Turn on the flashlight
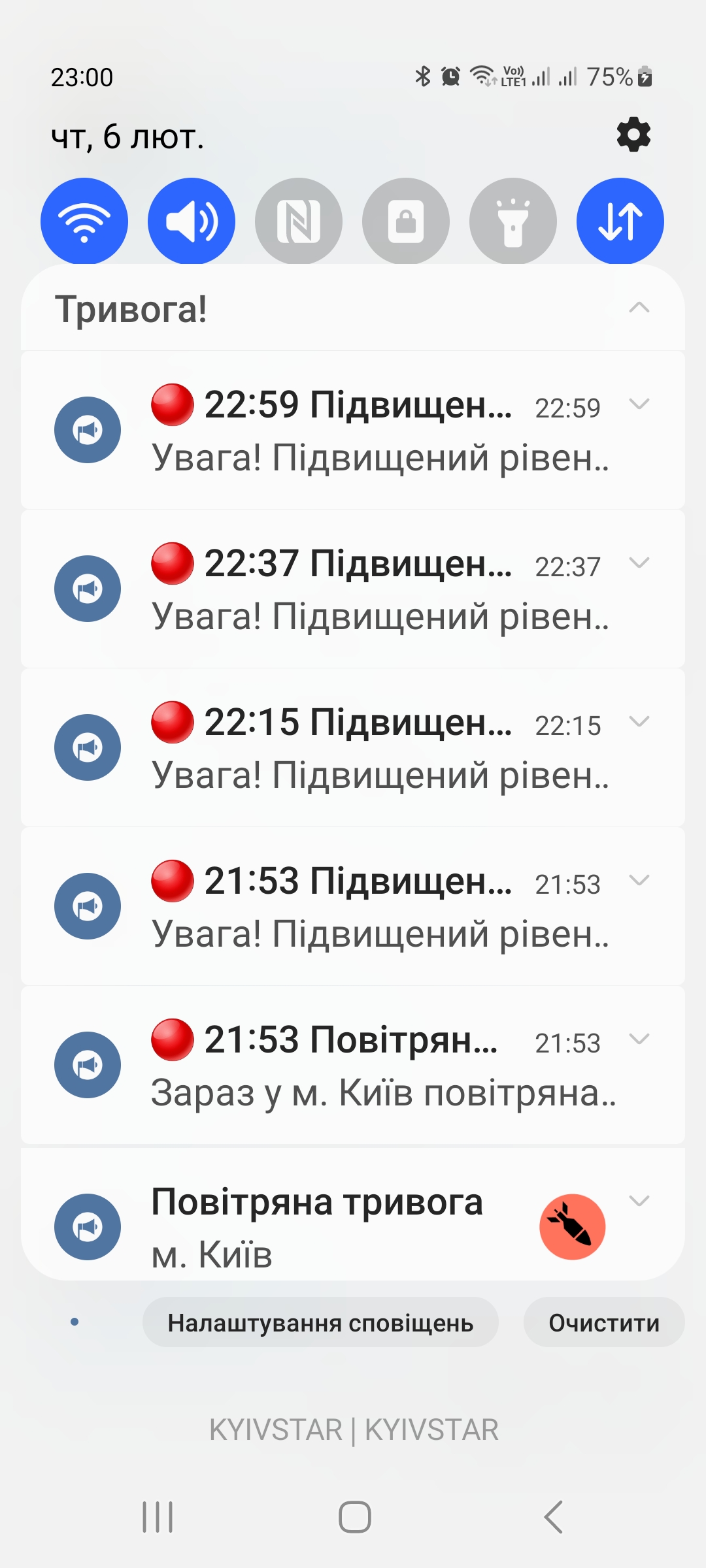This screenshot has height=1568, width=706. coord(513,221)
